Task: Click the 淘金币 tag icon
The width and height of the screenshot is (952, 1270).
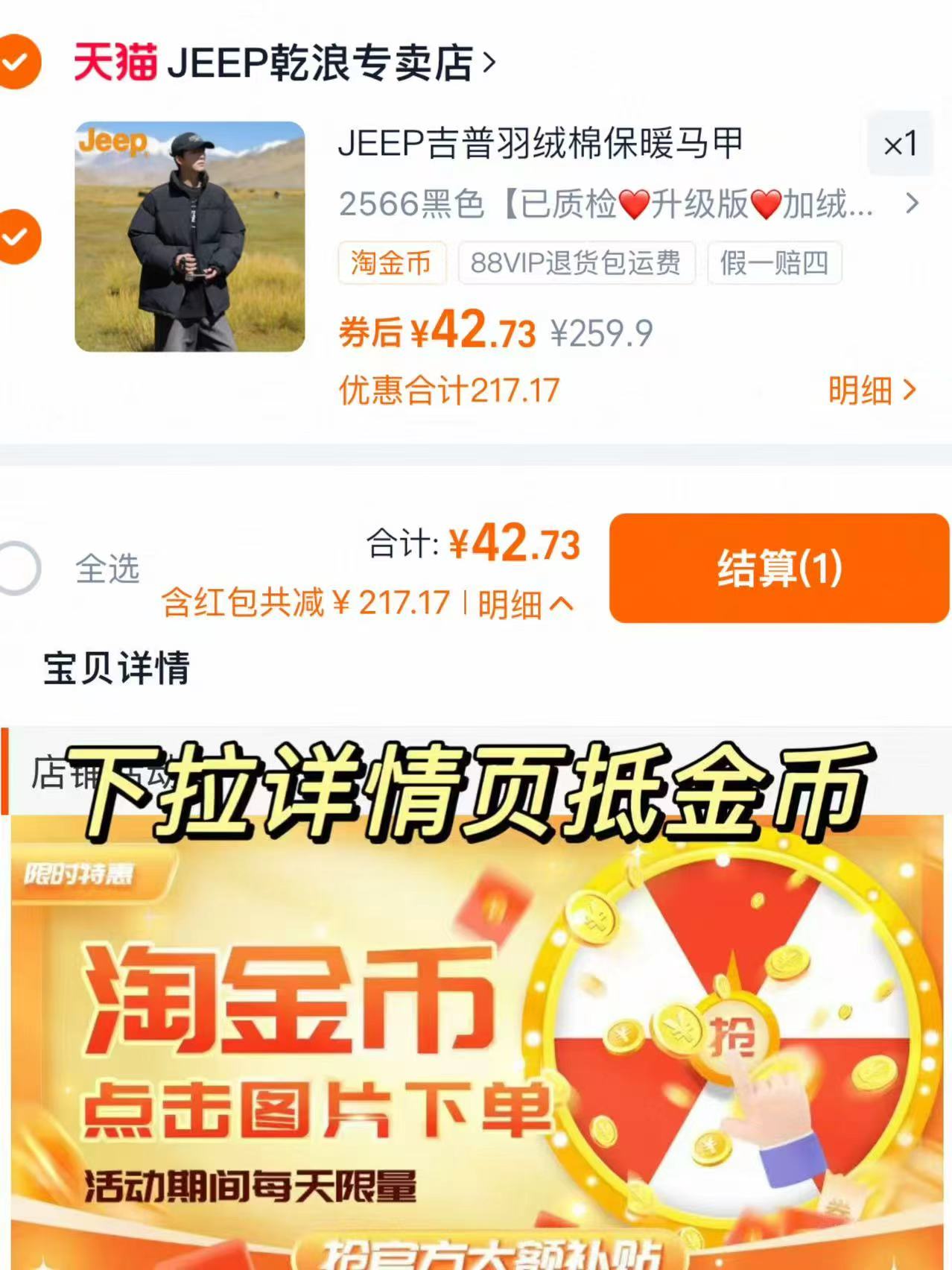Action: (x=393, y=264)
